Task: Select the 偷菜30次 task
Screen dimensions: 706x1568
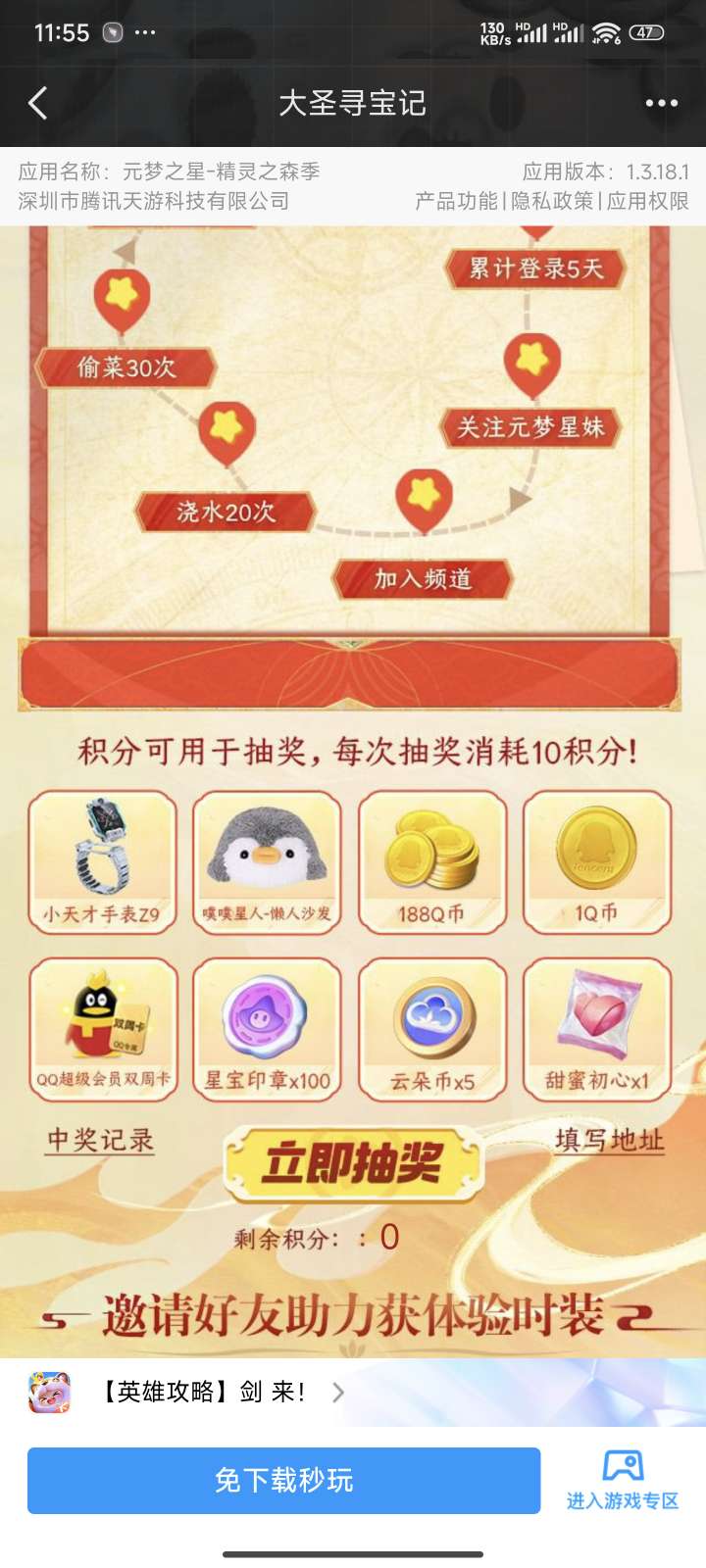Action: (126, 367)
